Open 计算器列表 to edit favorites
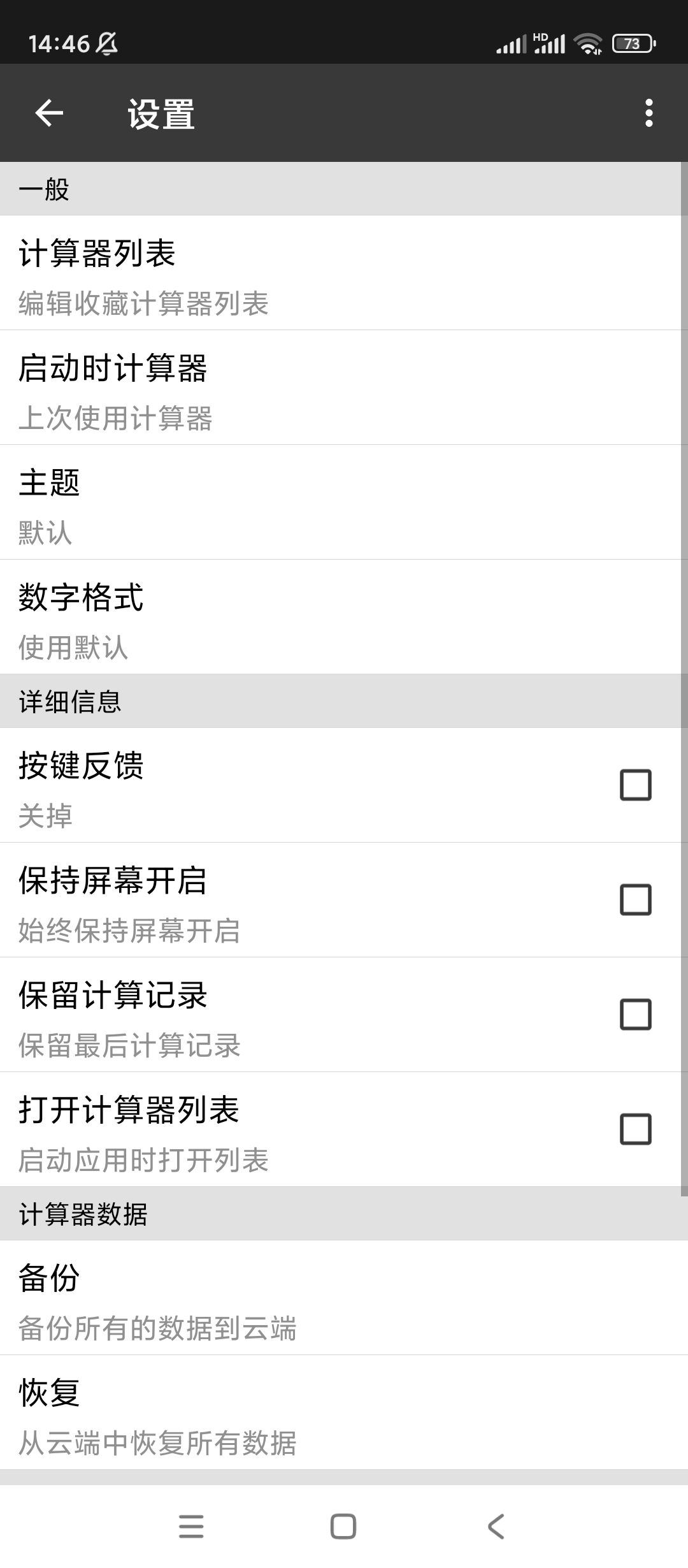This screenshot has height=1568, width=688. click(344, 273)
